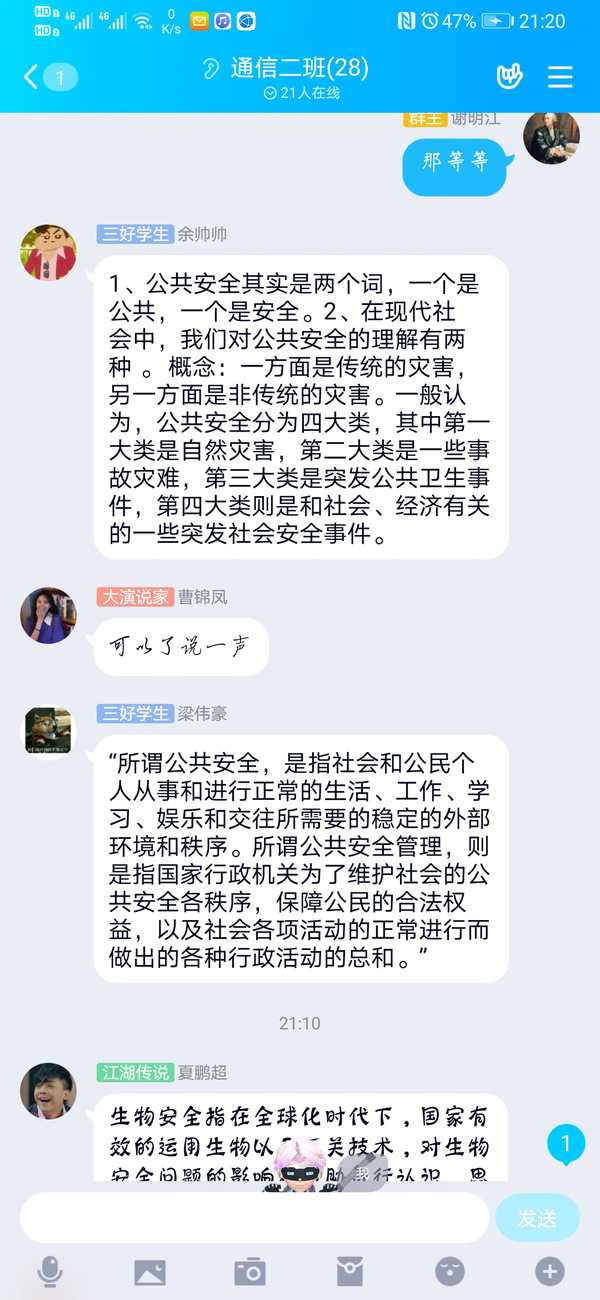Tap the message text input field
Viewport: 600px width, 1300px height.
254,1218
